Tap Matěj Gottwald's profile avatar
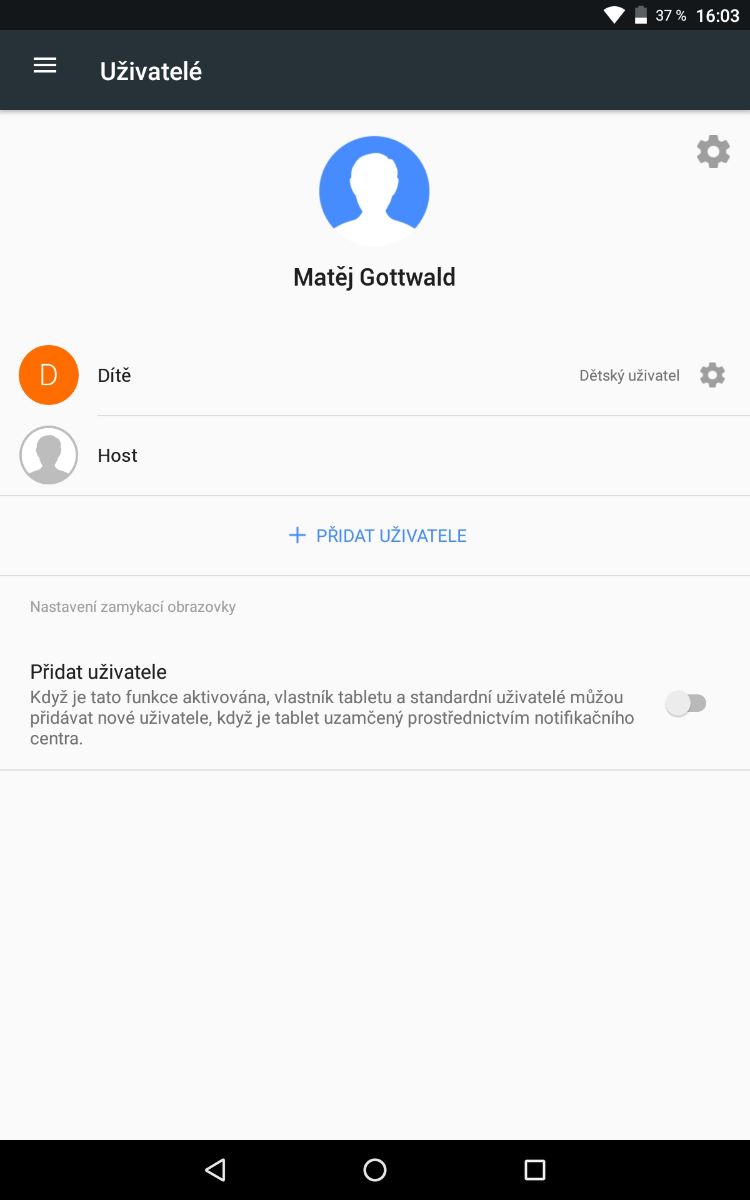This screenshot has height=1200, width=750. pyautogui.click(x=374, y=191)
